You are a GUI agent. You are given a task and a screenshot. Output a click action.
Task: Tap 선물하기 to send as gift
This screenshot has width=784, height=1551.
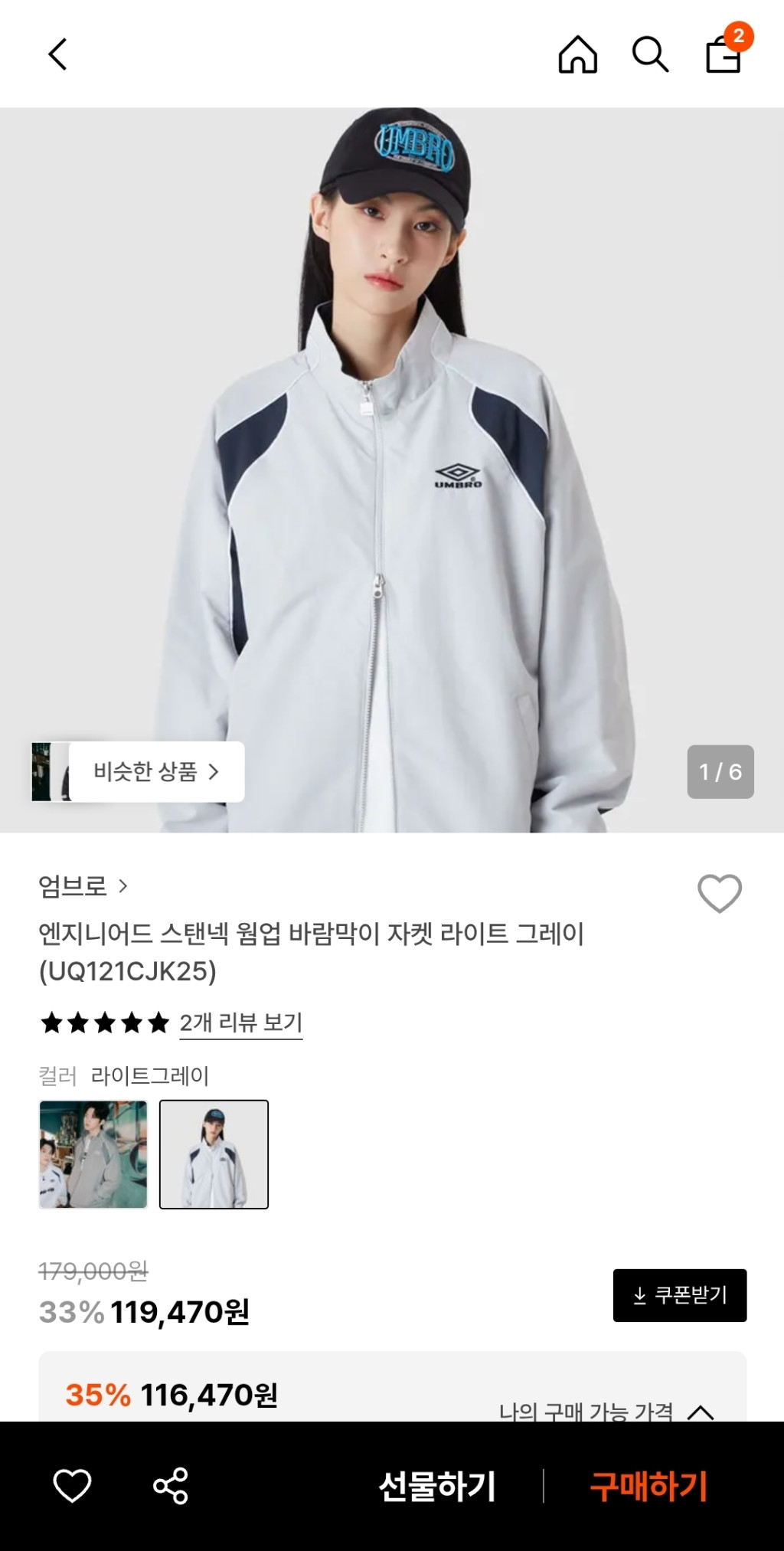[437, 1486]
